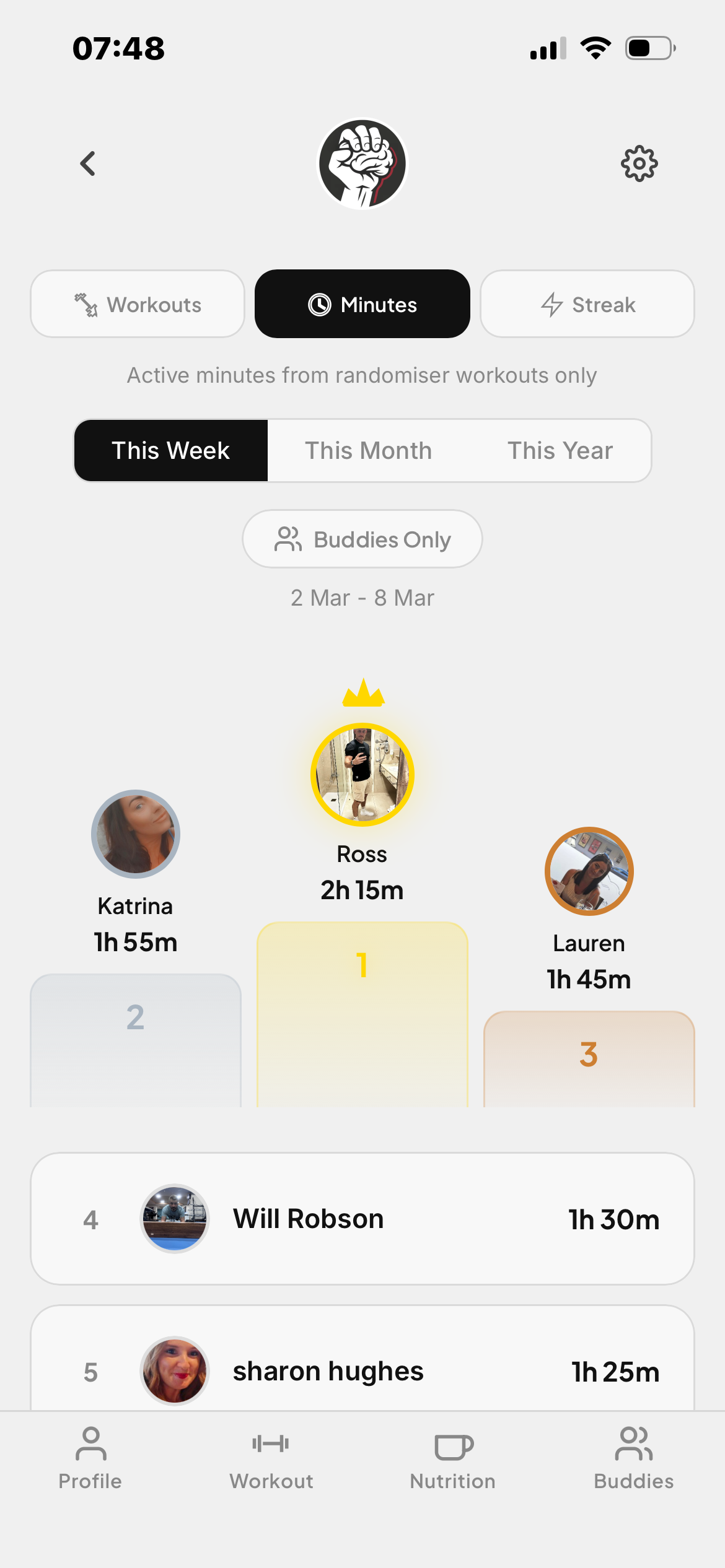
Task: Tap the fist logo at top of screen
Action: pos(362,163)
